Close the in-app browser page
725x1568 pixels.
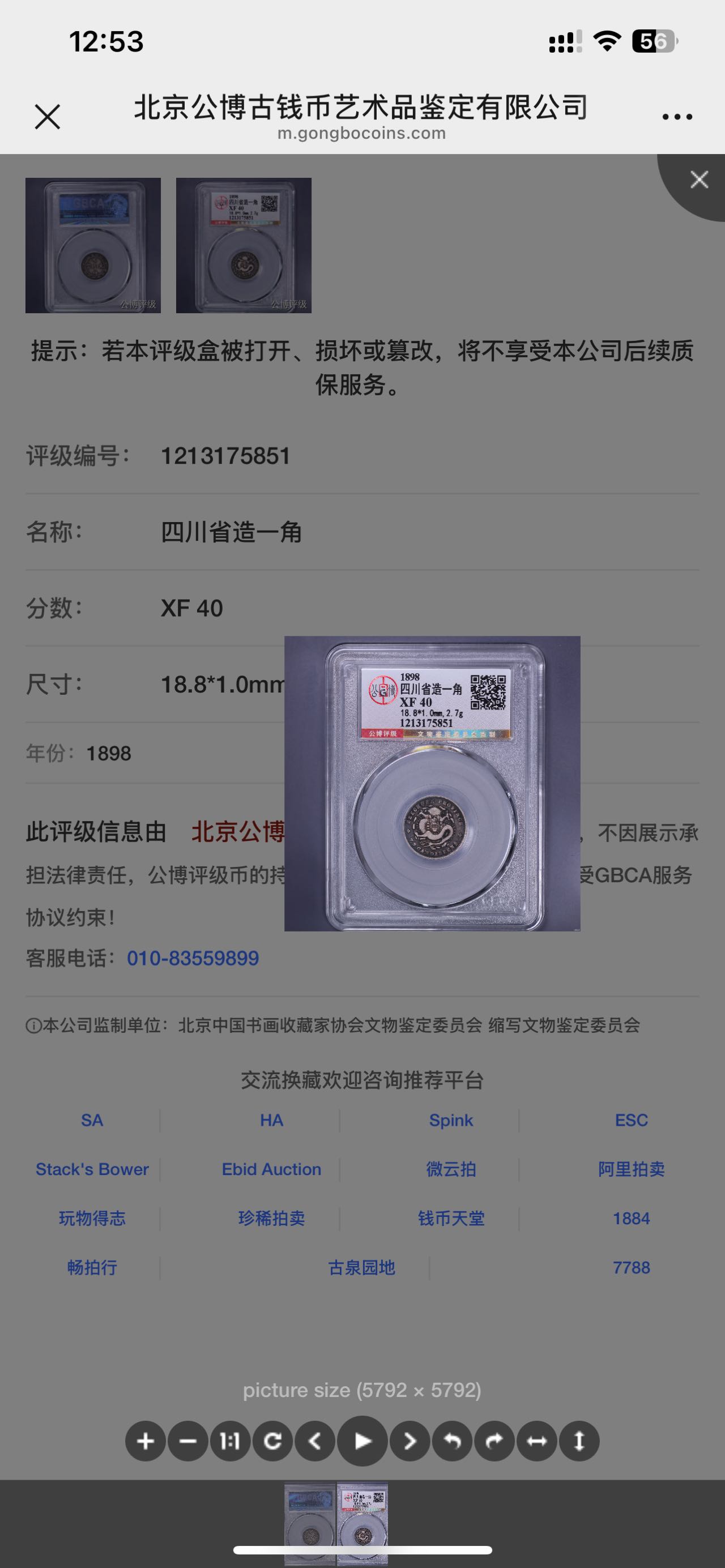[x=48, y=116]
